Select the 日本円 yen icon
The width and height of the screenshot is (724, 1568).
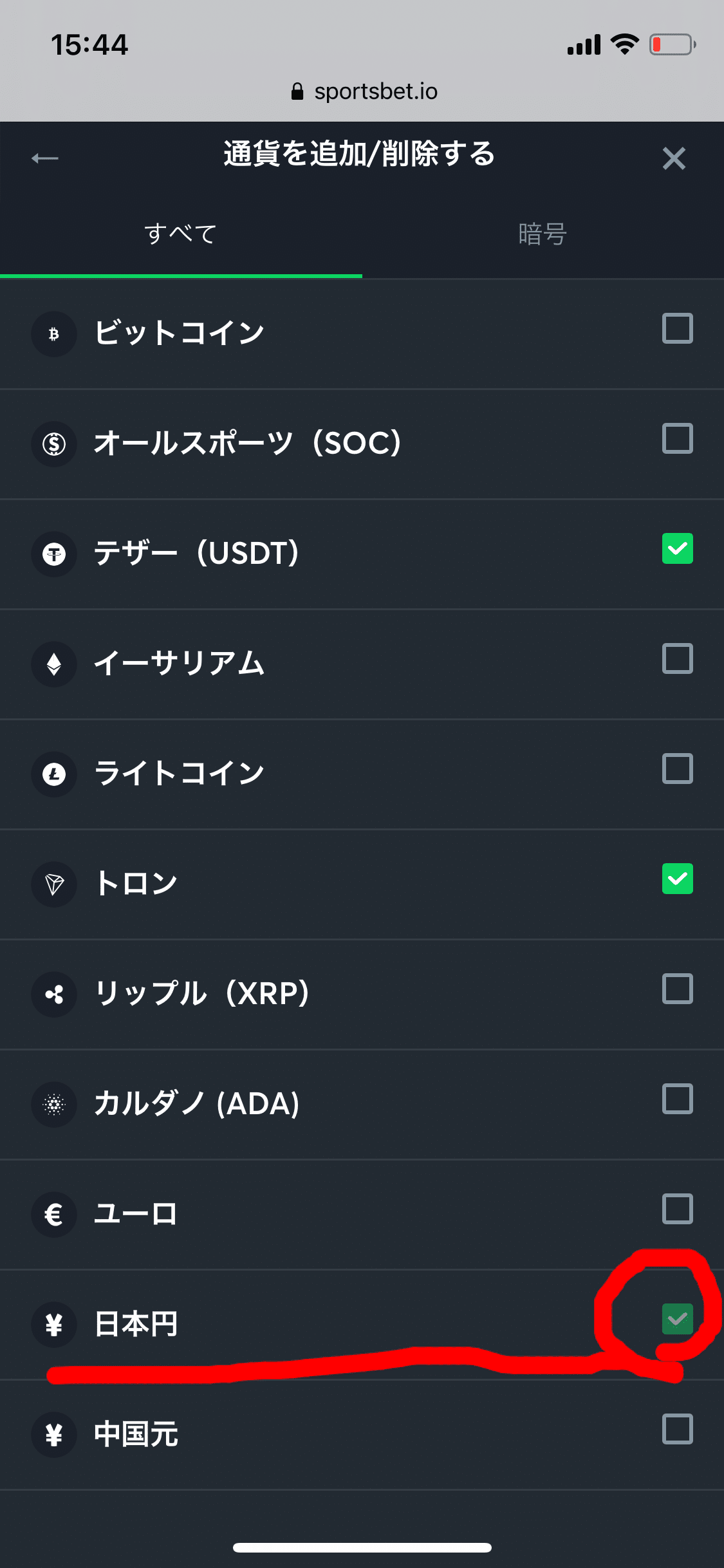click(54, 1324)
